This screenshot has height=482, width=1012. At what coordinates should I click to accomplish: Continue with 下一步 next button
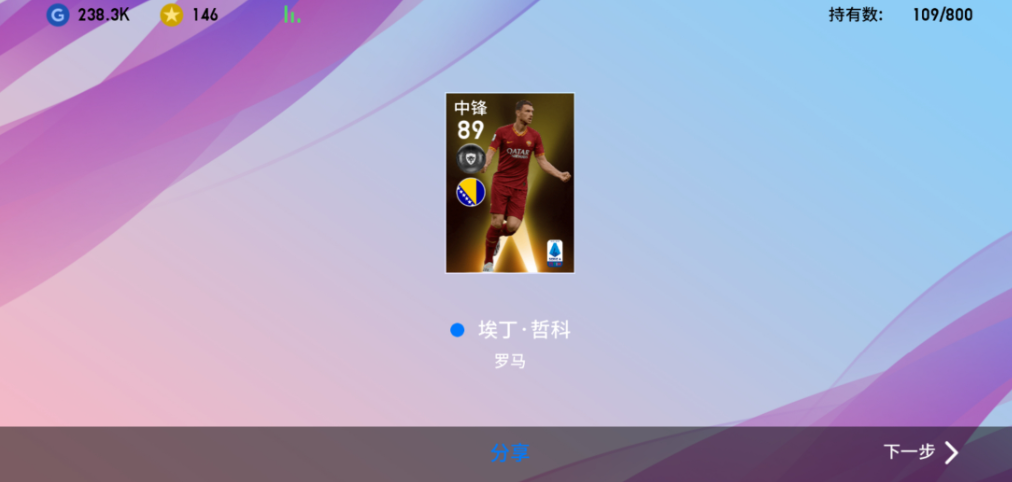[x=921, y=452]
